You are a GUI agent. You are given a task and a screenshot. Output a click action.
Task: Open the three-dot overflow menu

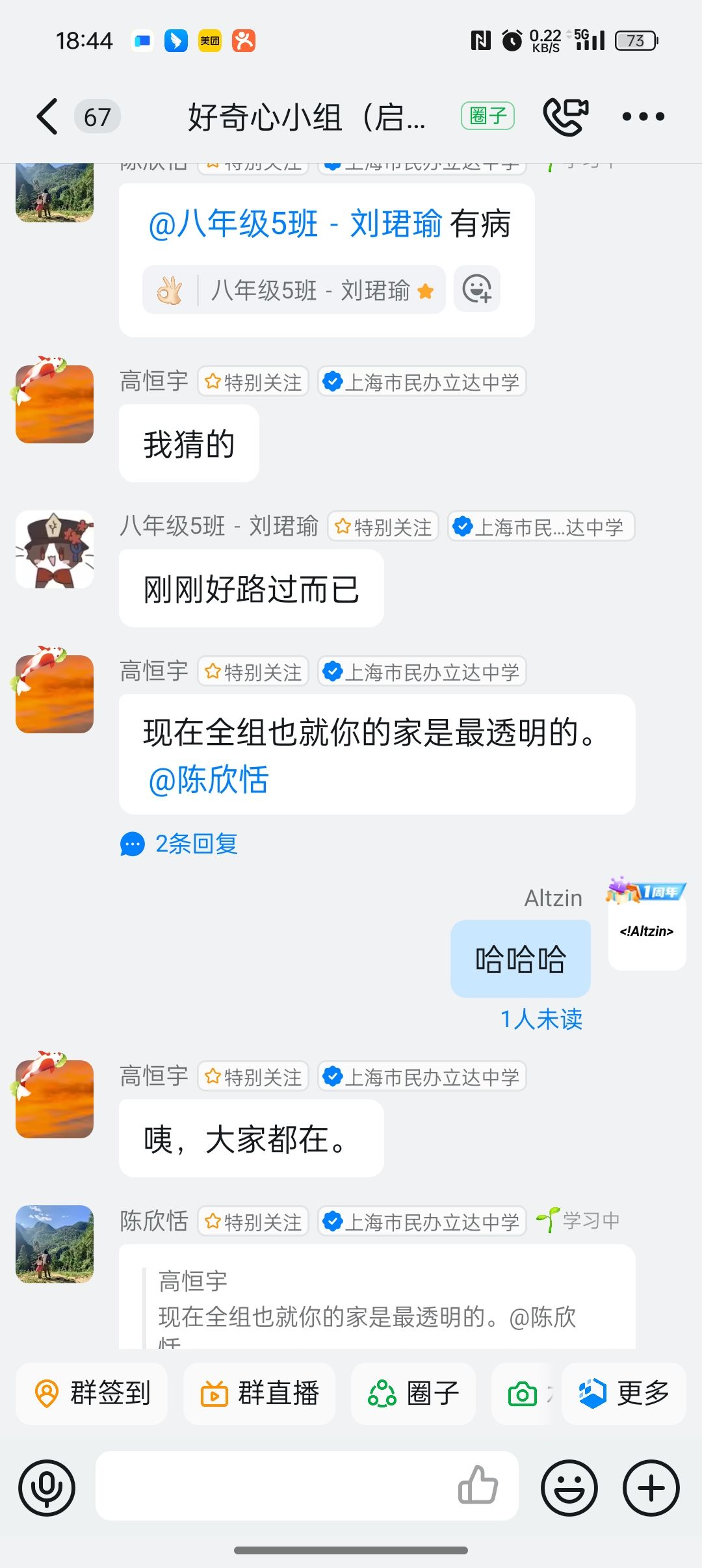tap(643, 117)
